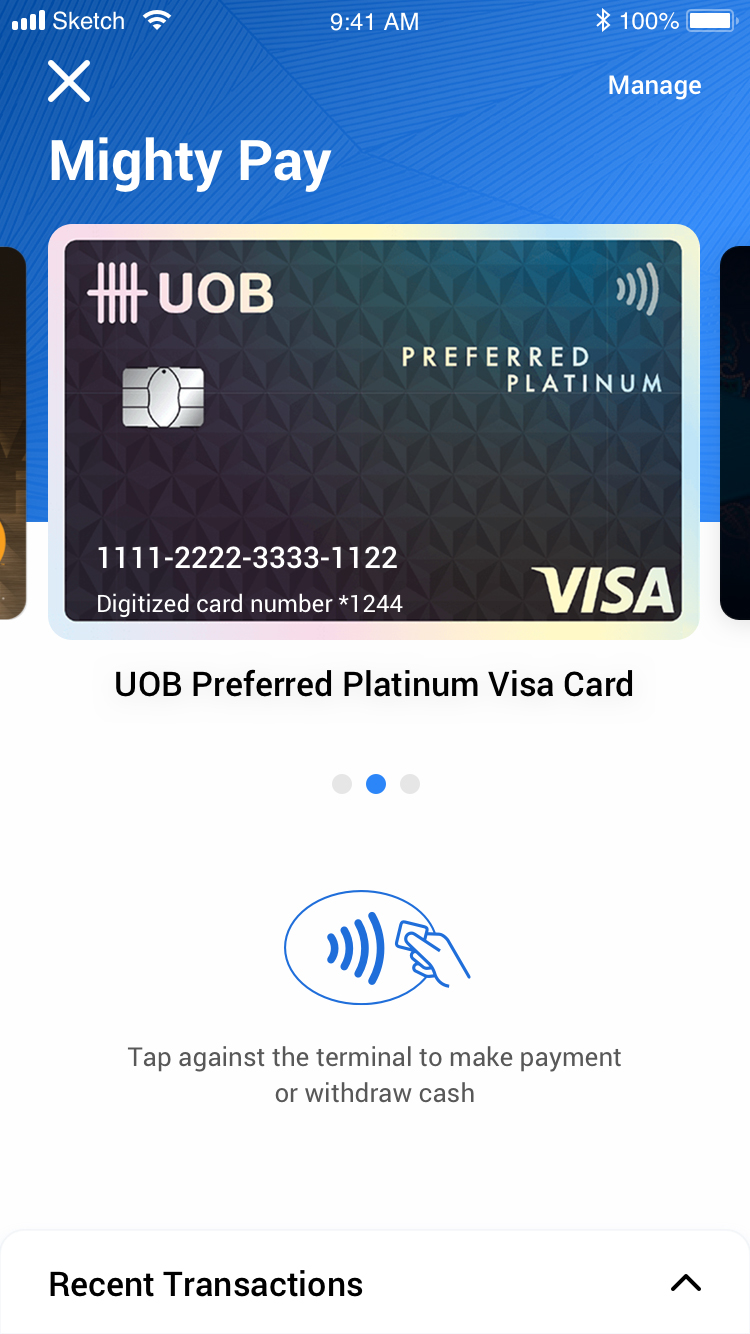Jump to the first card page dot
Image resolution: width=750 pixels, height=1334 pixels.
342,784
